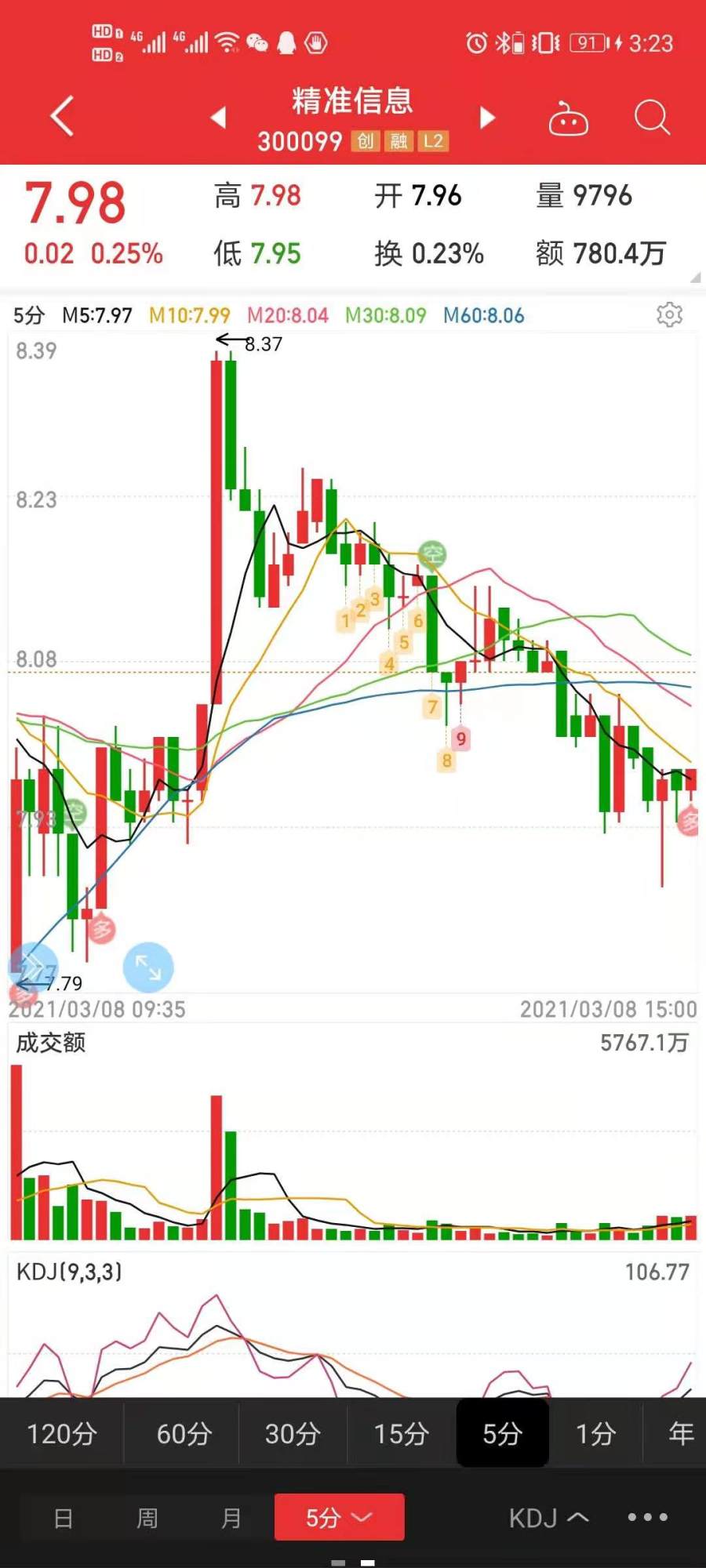Screen dimensions: 706x1568
Task: Expand quote details corner arrow
Action: pos(696,278)
